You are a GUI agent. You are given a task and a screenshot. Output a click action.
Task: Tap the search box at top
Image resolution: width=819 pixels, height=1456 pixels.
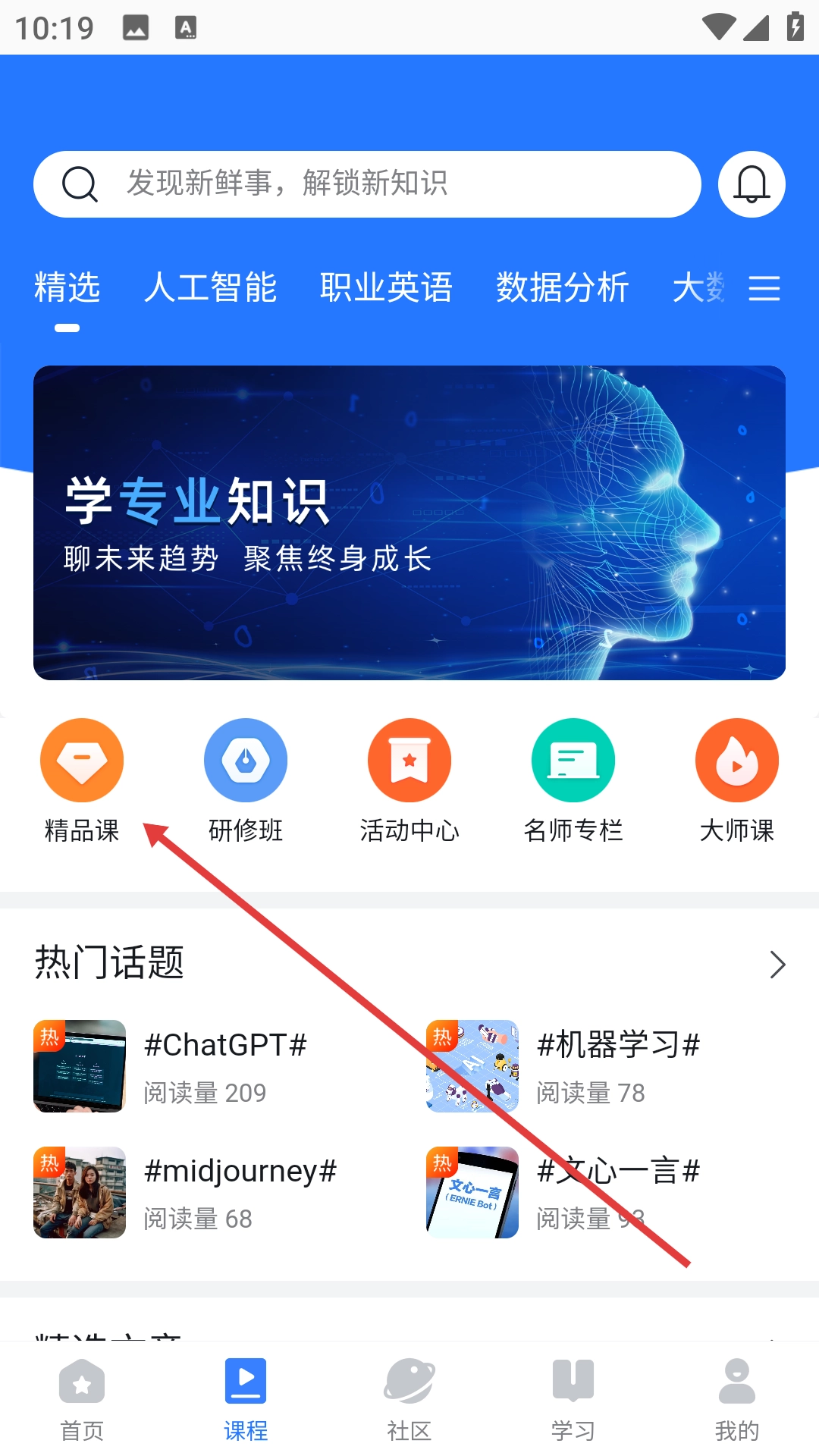click(x=367, y=184)
